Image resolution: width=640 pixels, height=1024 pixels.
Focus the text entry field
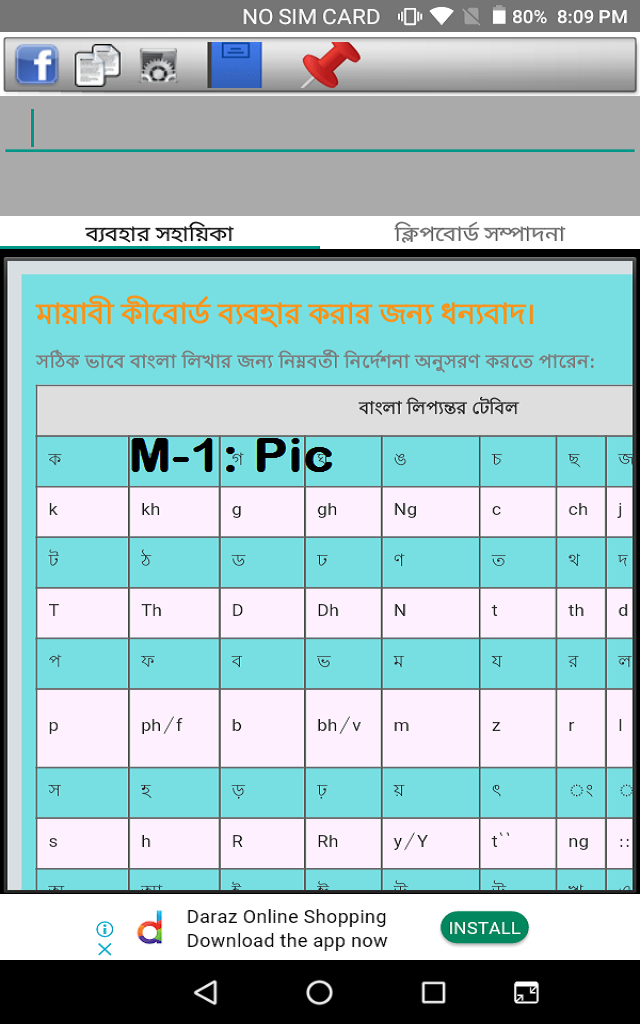click(x=320, y=130)
